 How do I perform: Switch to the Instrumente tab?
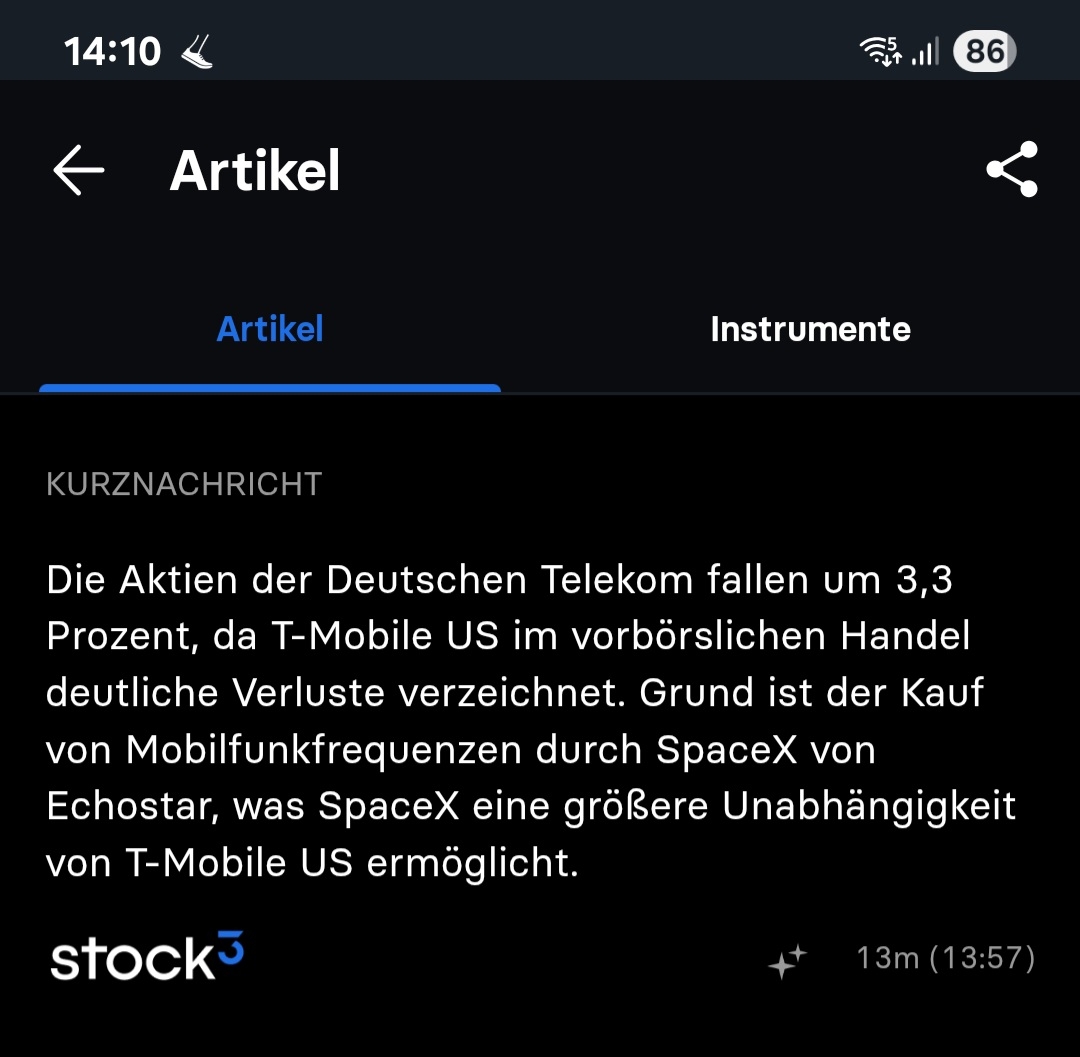click(x=810, y=330)
